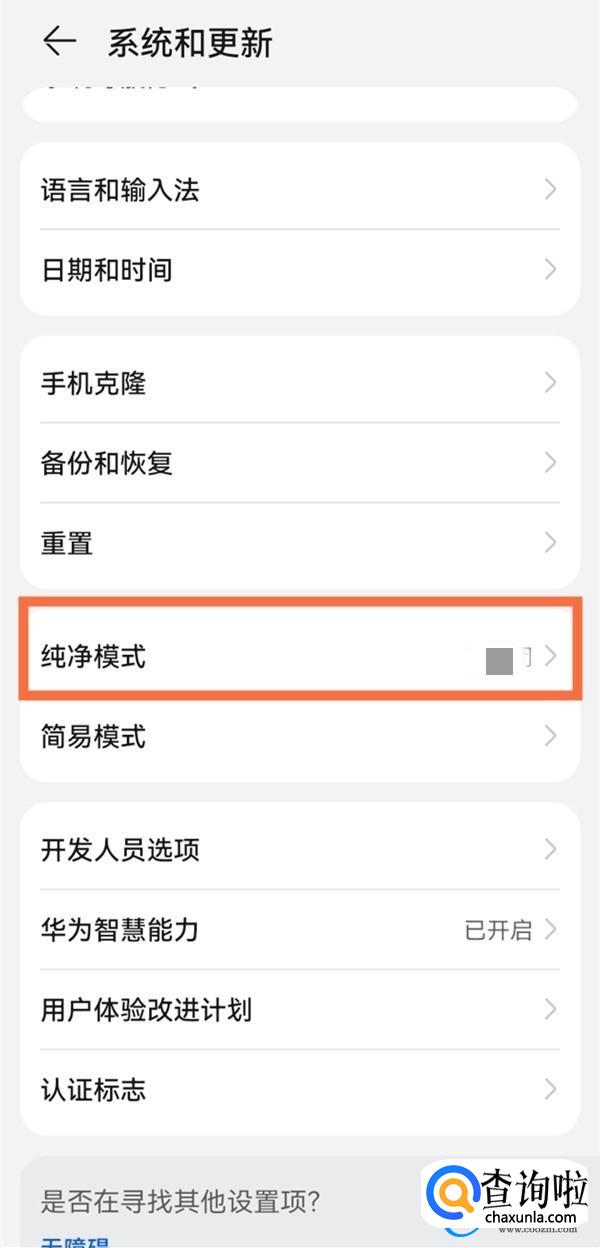View 认证标志
The image size is (600, 1248).
300,1090
